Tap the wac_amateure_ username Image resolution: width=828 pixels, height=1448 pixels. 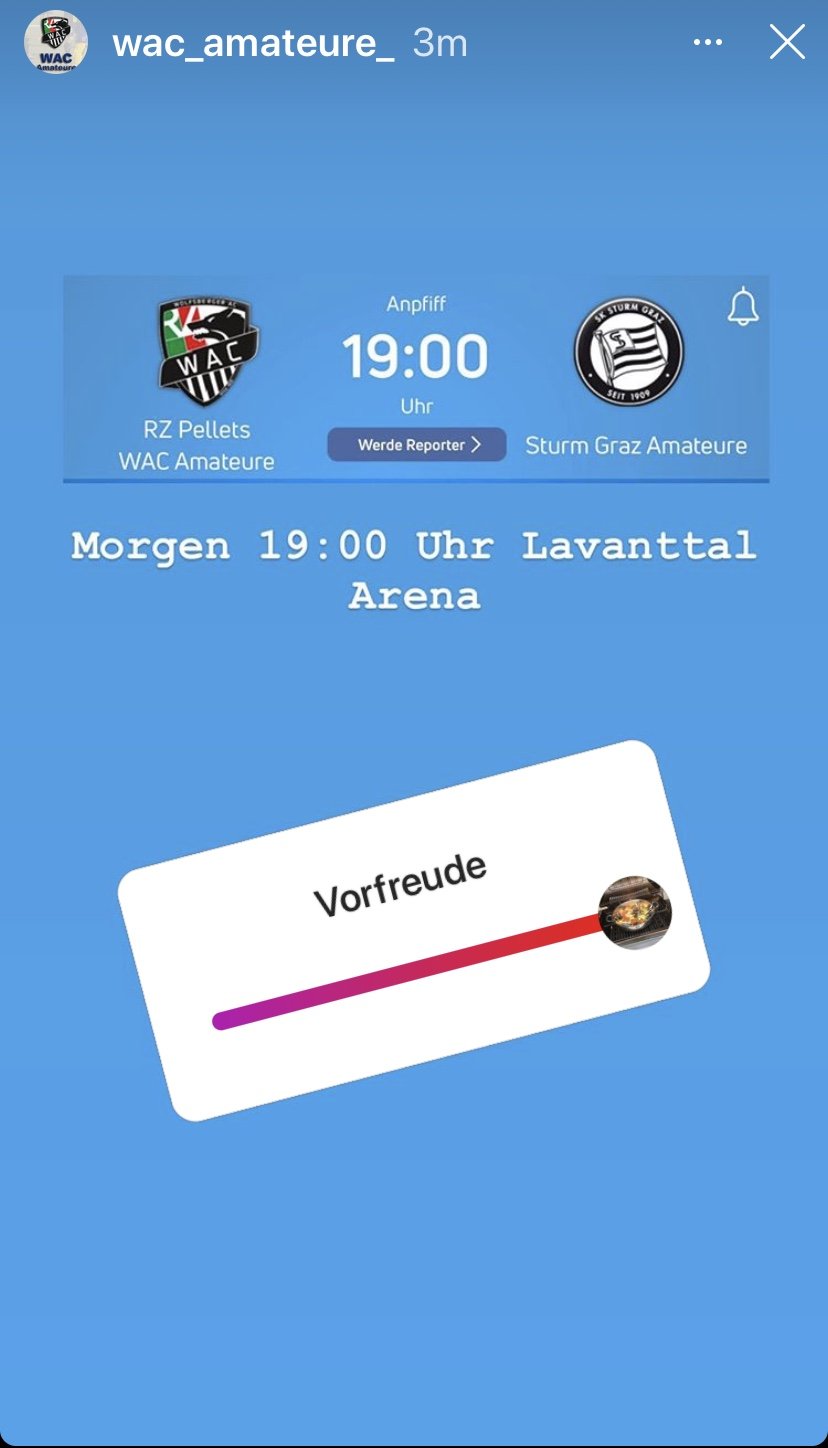(253, 43)
